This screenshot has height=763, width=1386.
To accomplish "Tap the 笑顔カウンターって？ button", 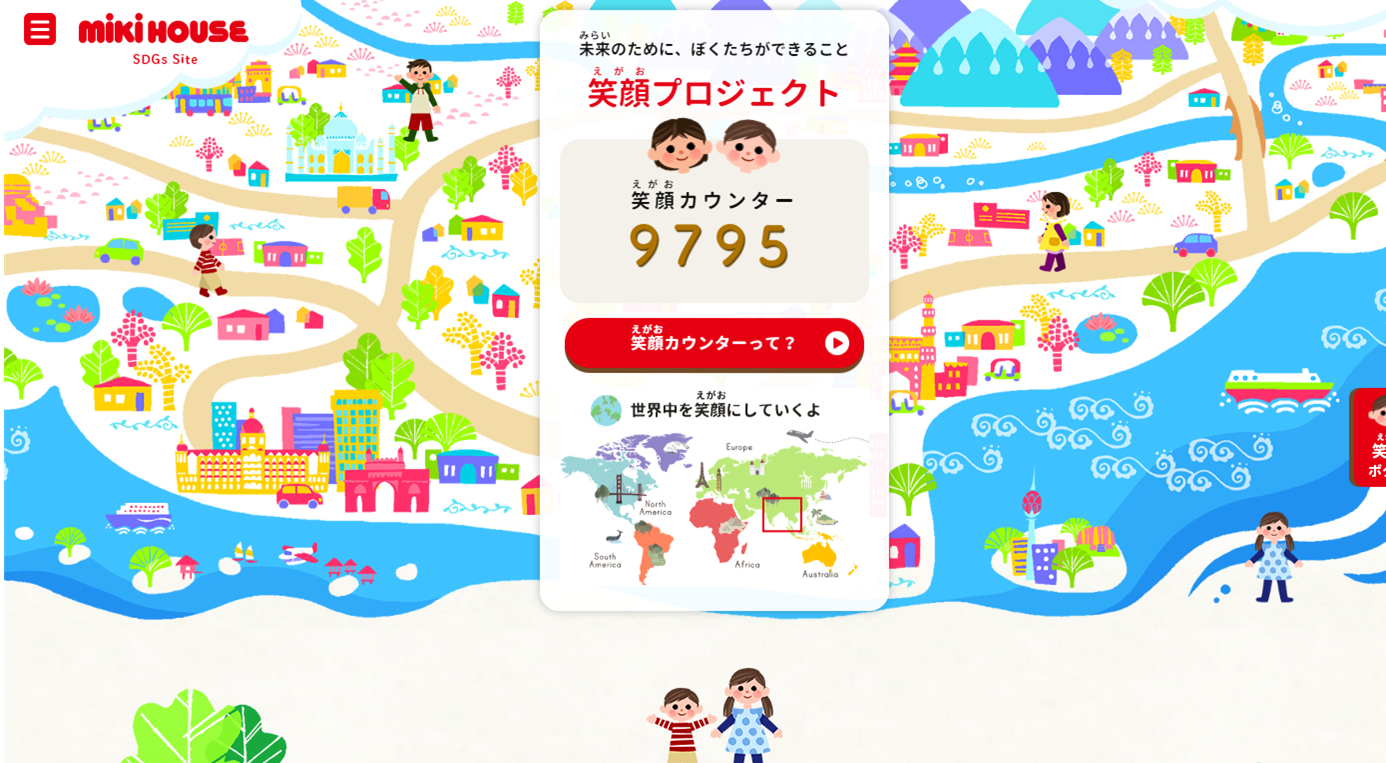I will [714, 343].
